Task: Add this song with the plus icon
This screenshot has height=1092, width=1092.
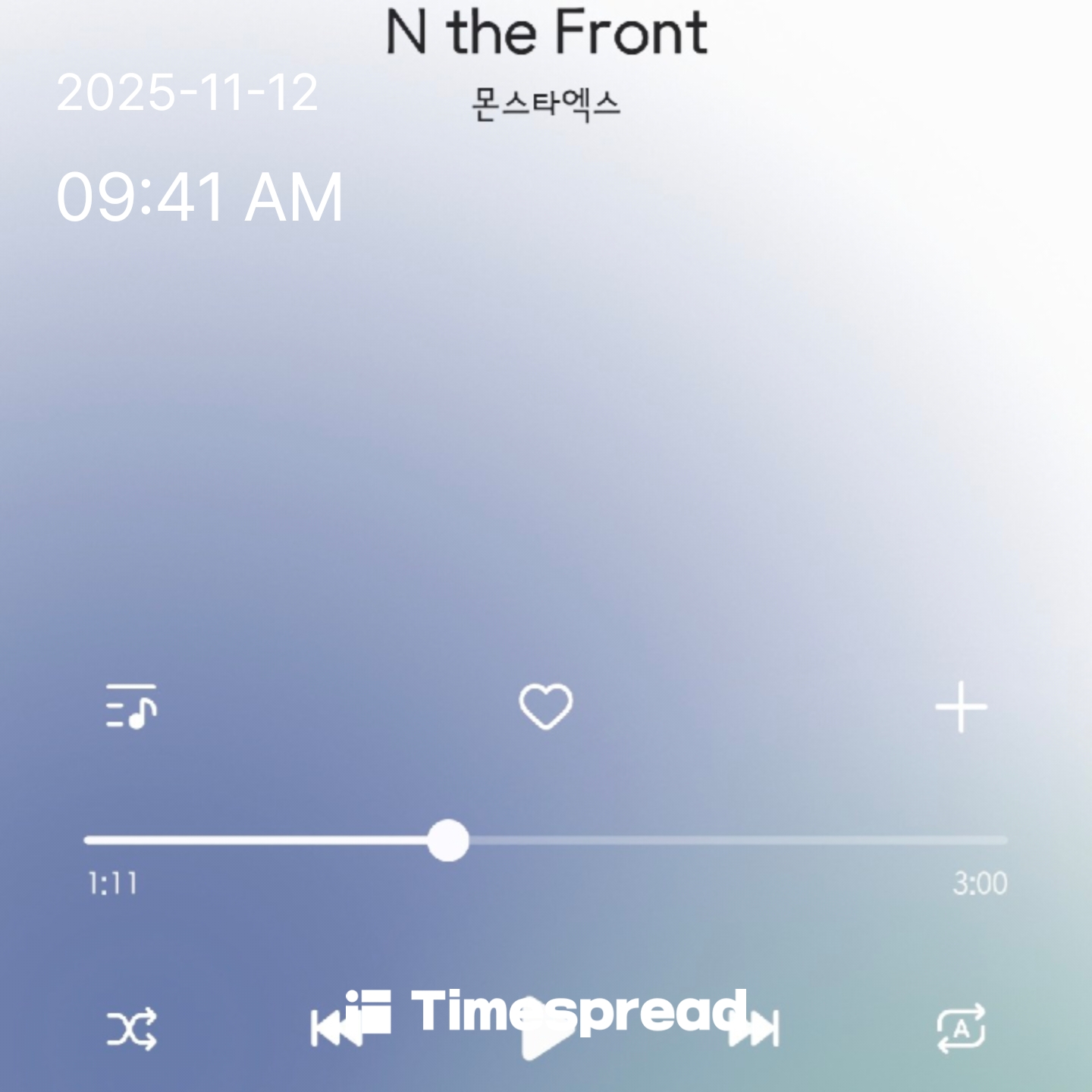Action: (961, 707)
